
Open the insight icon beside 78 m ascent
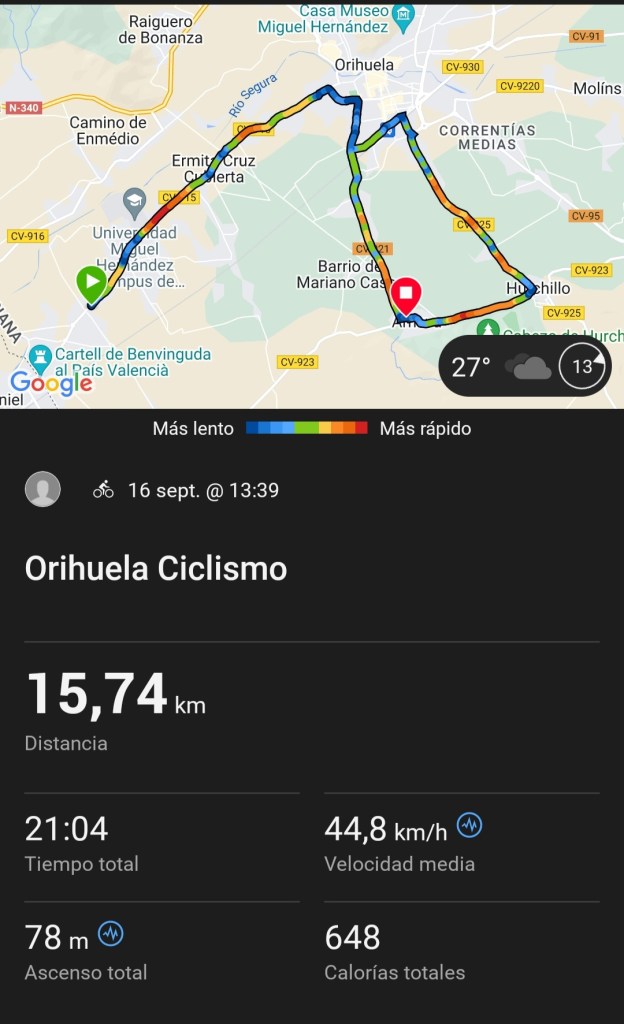tap(111, 936)
